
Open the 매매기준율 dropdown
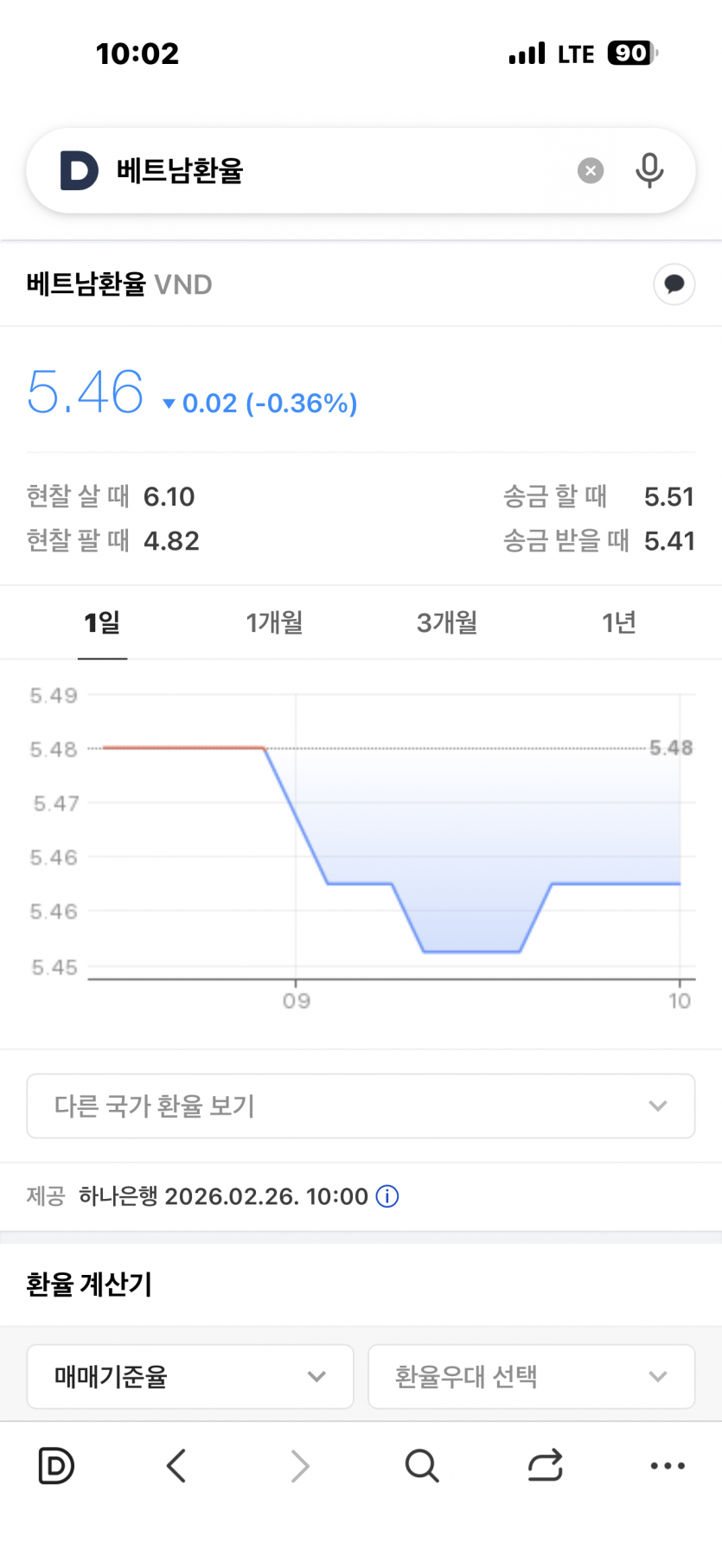click(x=190, y=1376)
